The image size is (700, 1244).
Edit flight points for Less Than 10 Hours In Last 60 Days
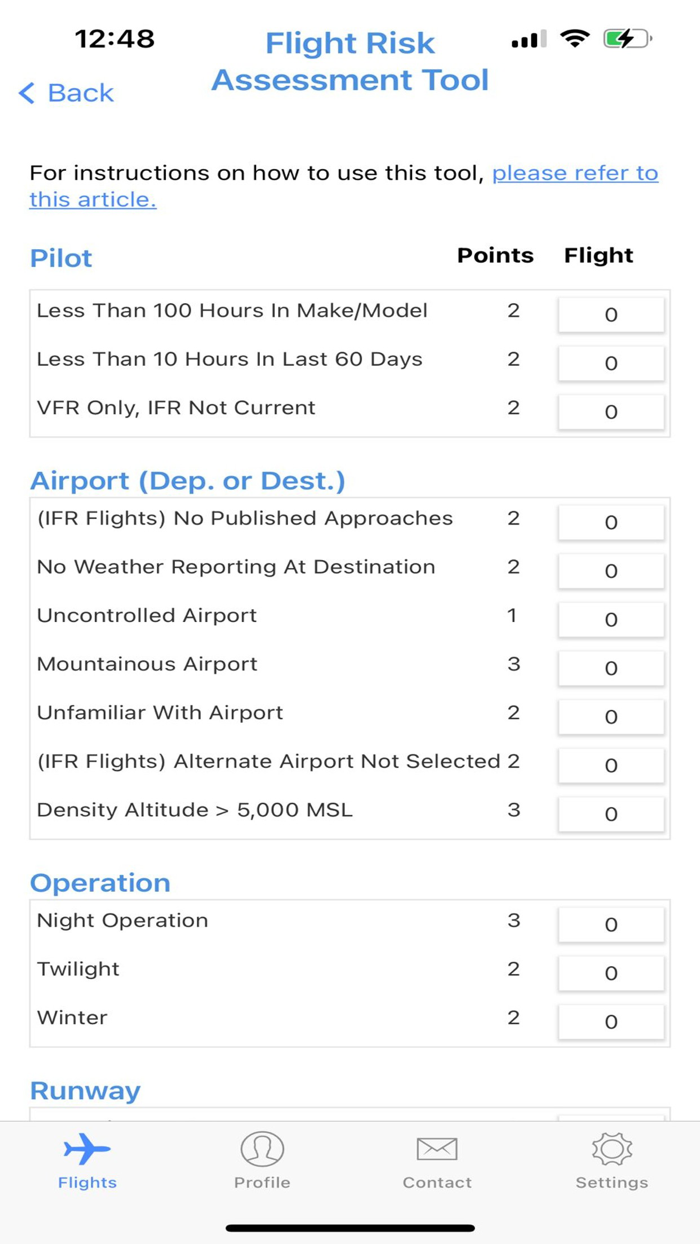(x=611, y=363)
